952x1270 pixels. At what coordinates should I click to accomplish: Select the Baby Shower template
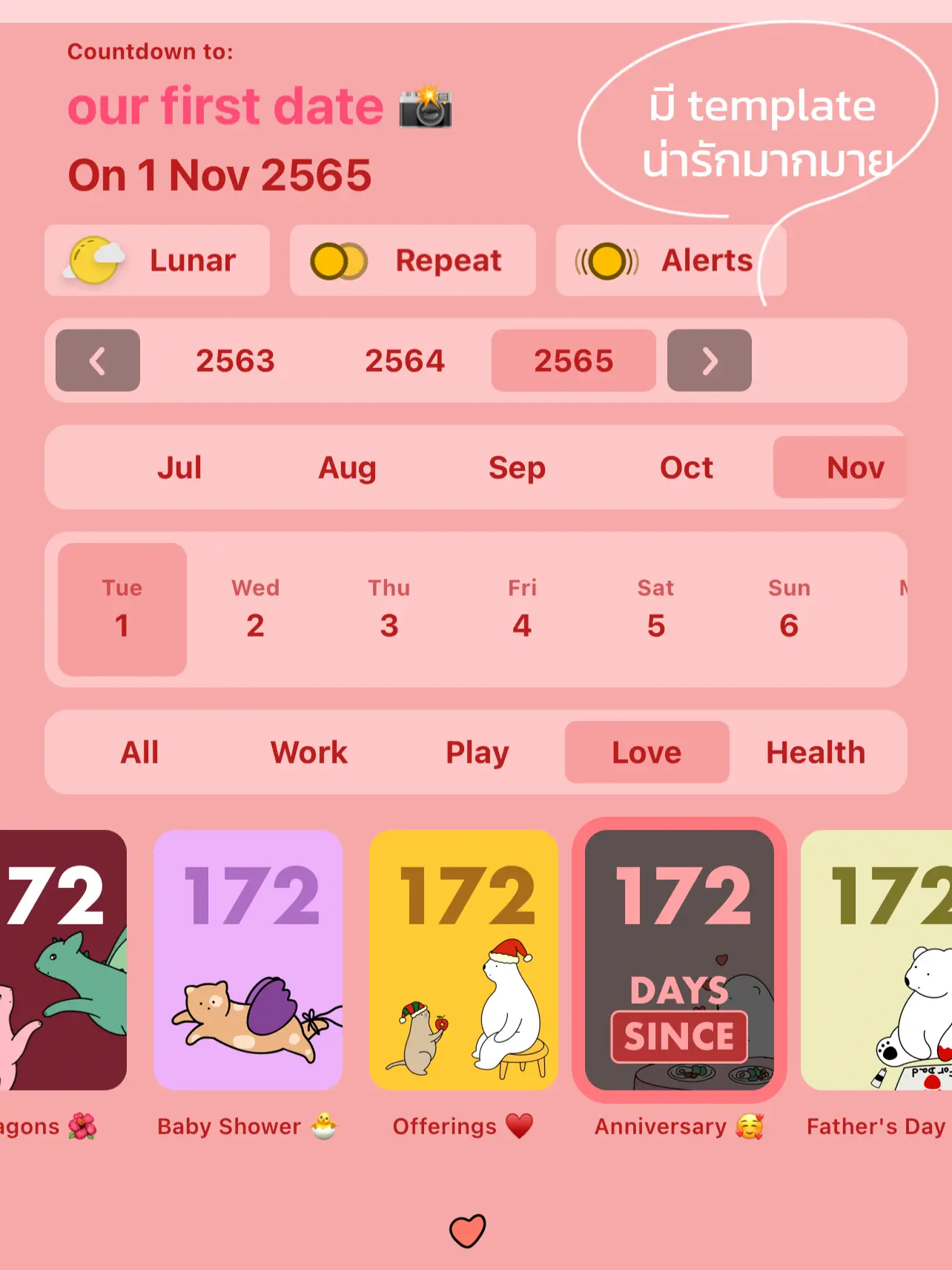[x=248, y=960]
